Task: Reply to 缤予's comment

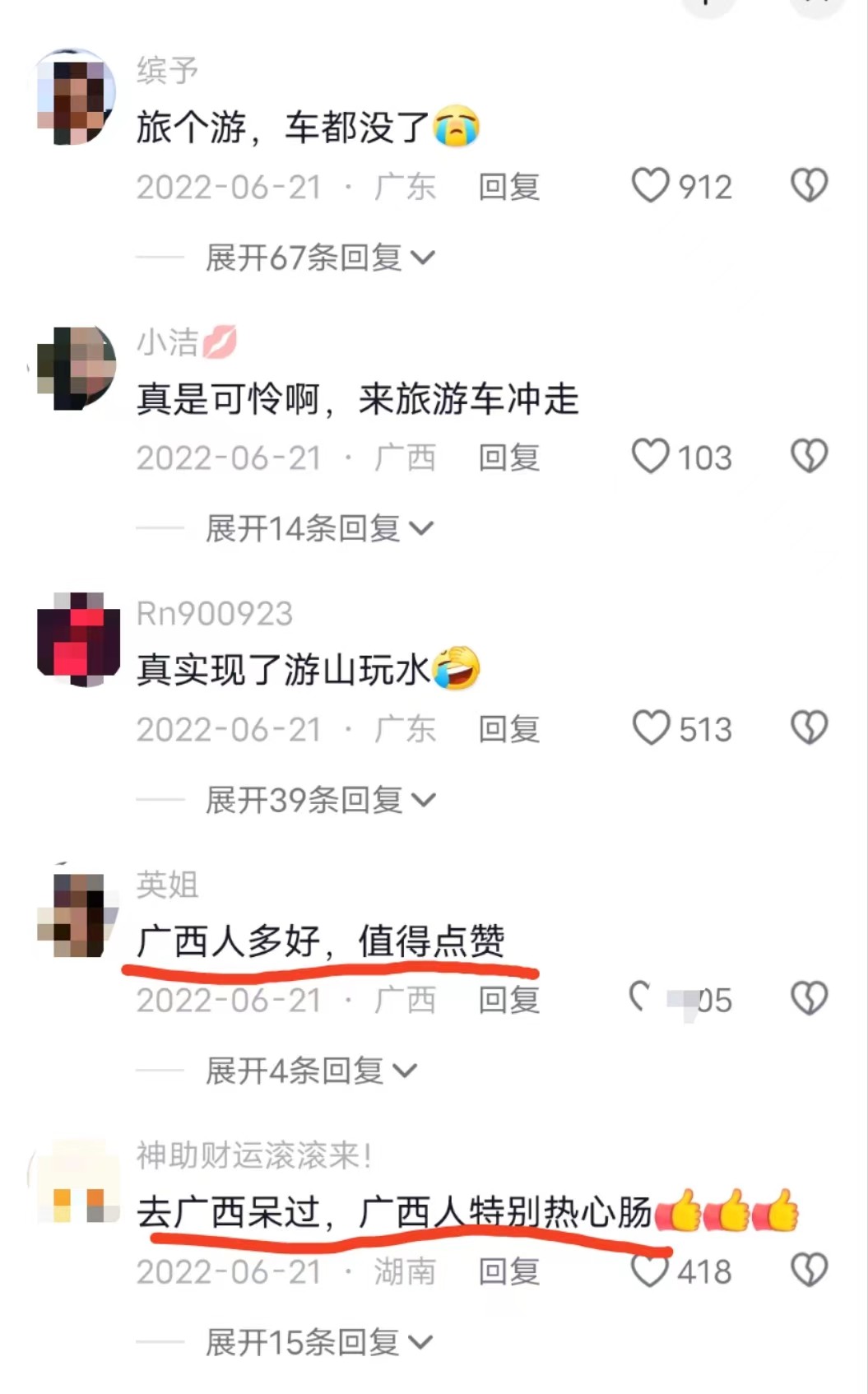Action: pyautogui.click(x=509, y=187)
